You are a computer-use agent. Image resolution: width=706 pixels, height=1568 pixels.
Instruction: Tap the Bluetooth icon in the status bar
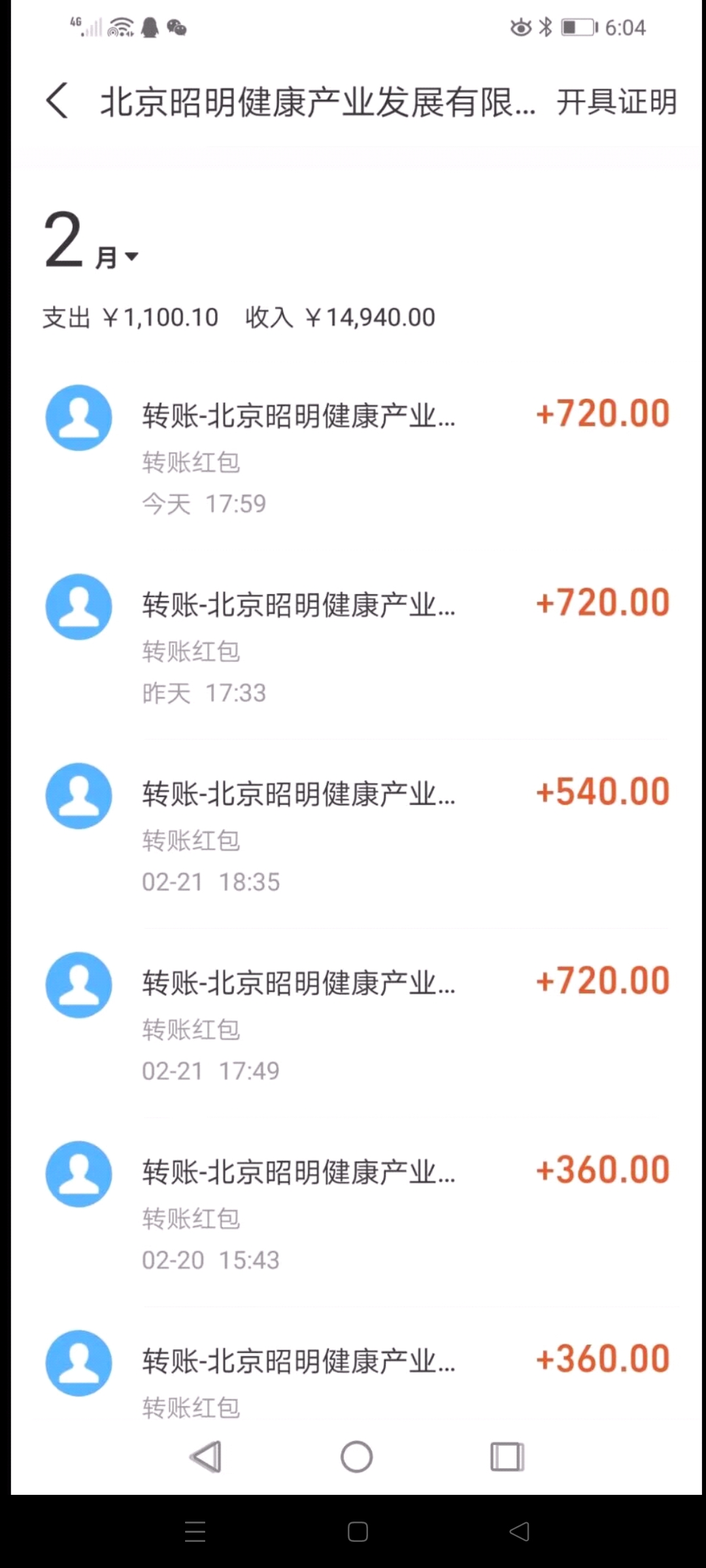pyautogui.click(x=545, y=27)
